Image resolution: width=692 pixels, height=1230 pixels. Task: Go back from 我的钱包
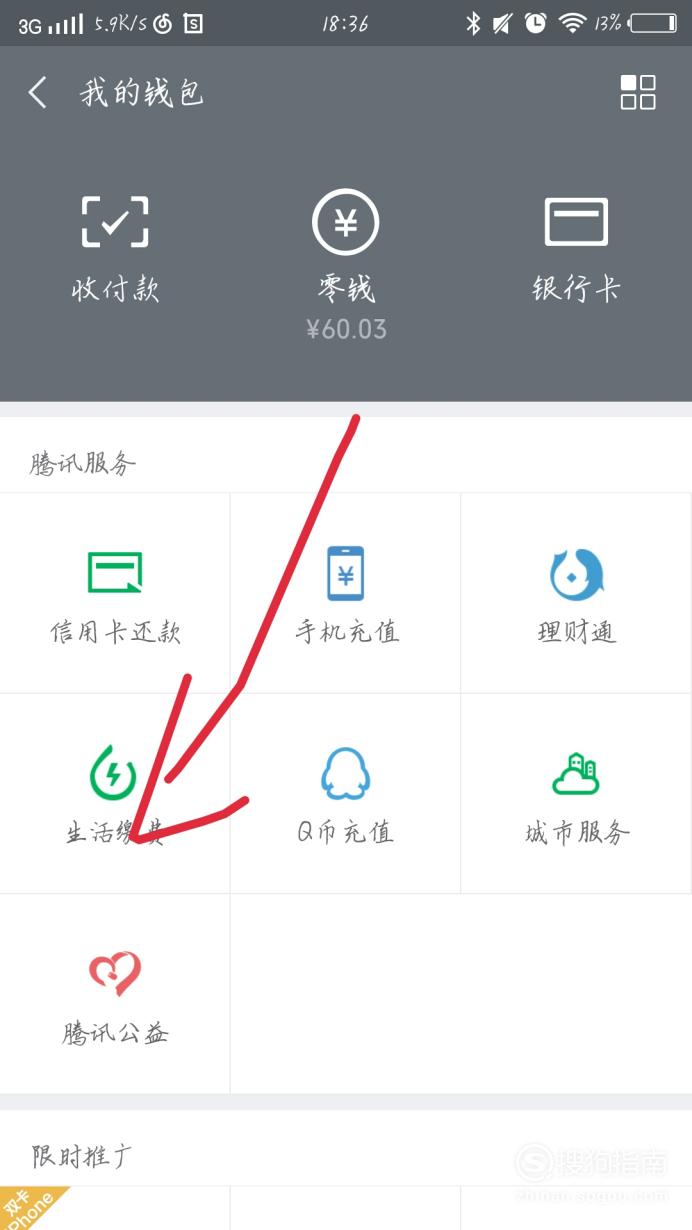[38, 93]
